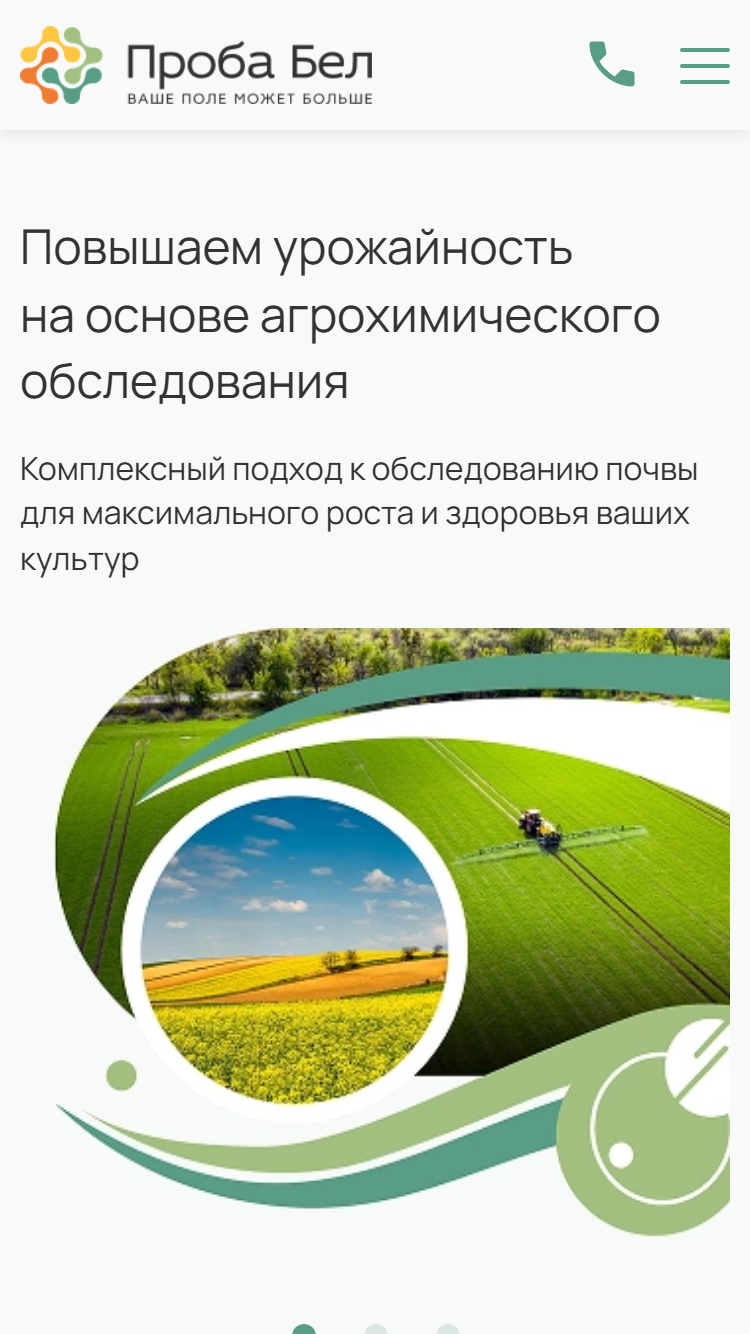Tap the phone call icon
This screenshot has width=750, height=1334.
612,65
